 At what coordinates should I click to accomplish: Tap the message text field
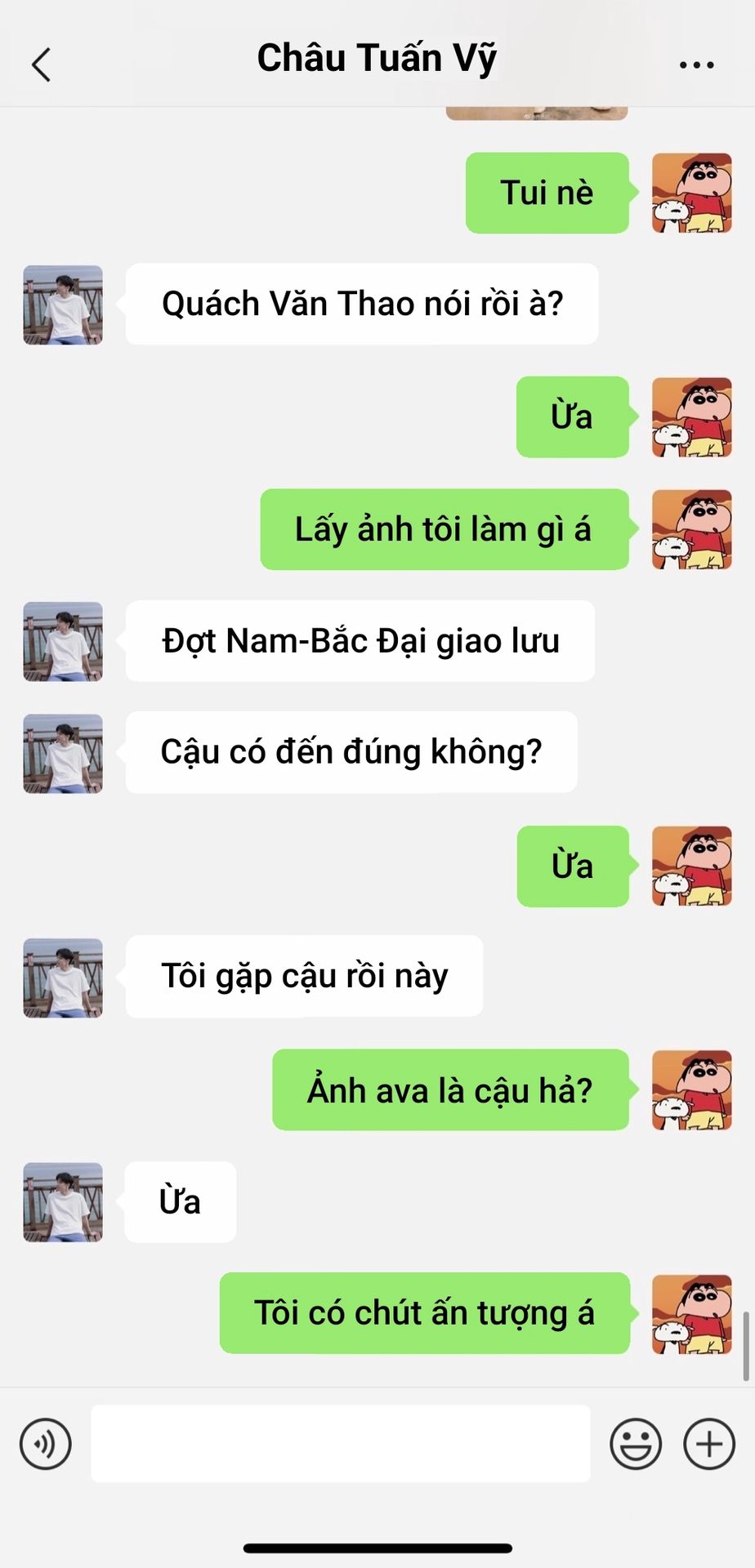341,1443
